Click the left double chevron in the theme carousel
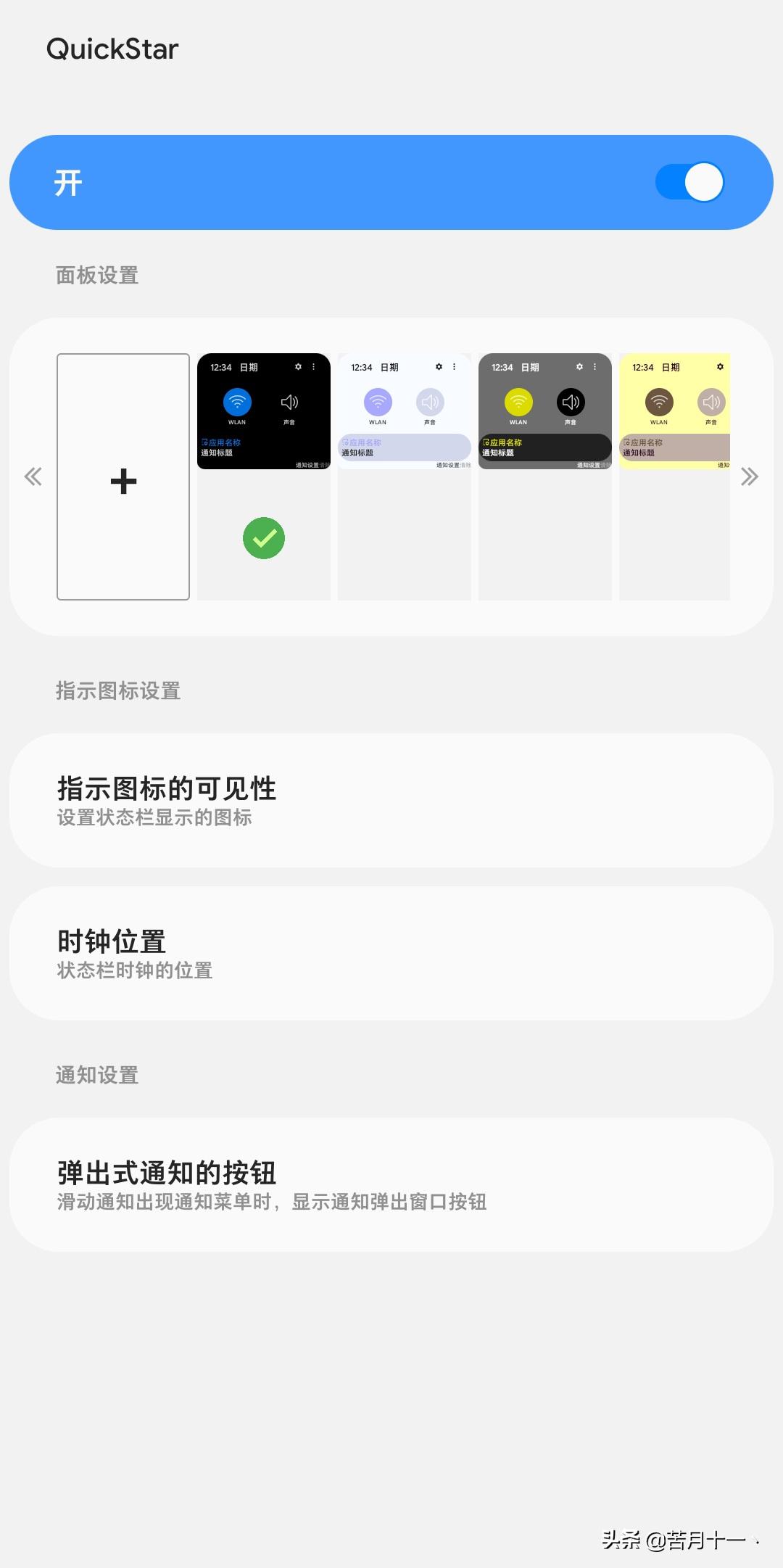The height and width of the screenshot is (1568, 783). click(x=33, y=476)
